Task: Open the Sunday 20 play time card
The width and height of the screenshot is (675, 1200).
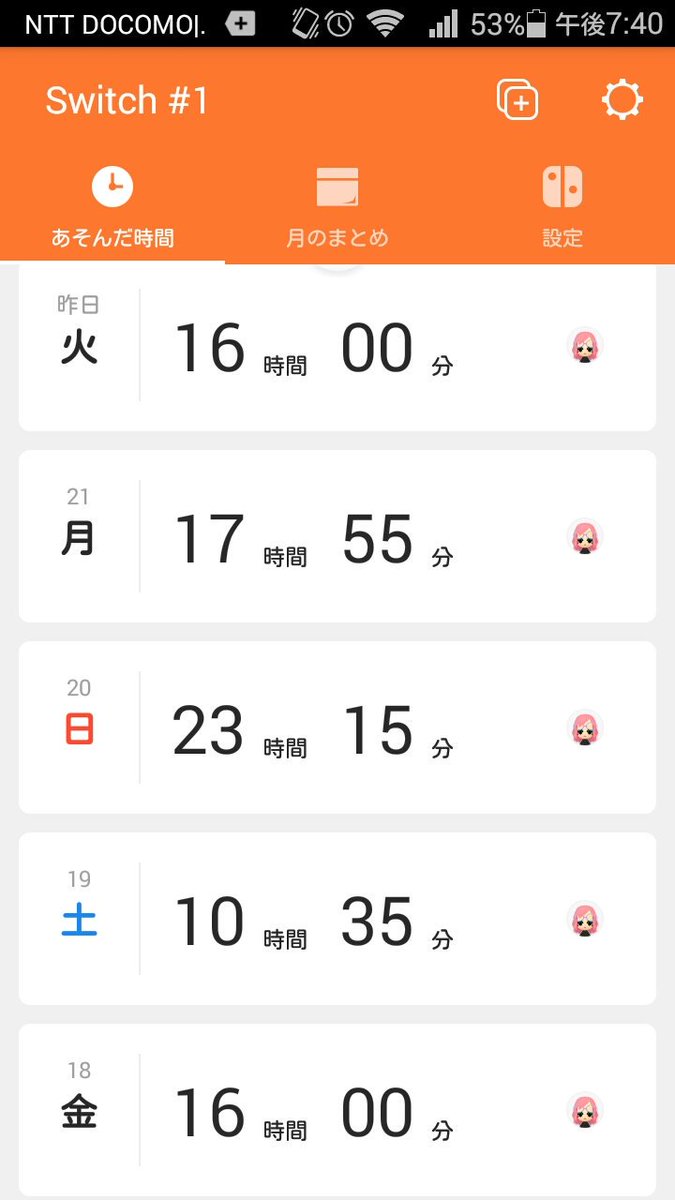Action: point(337,727)
